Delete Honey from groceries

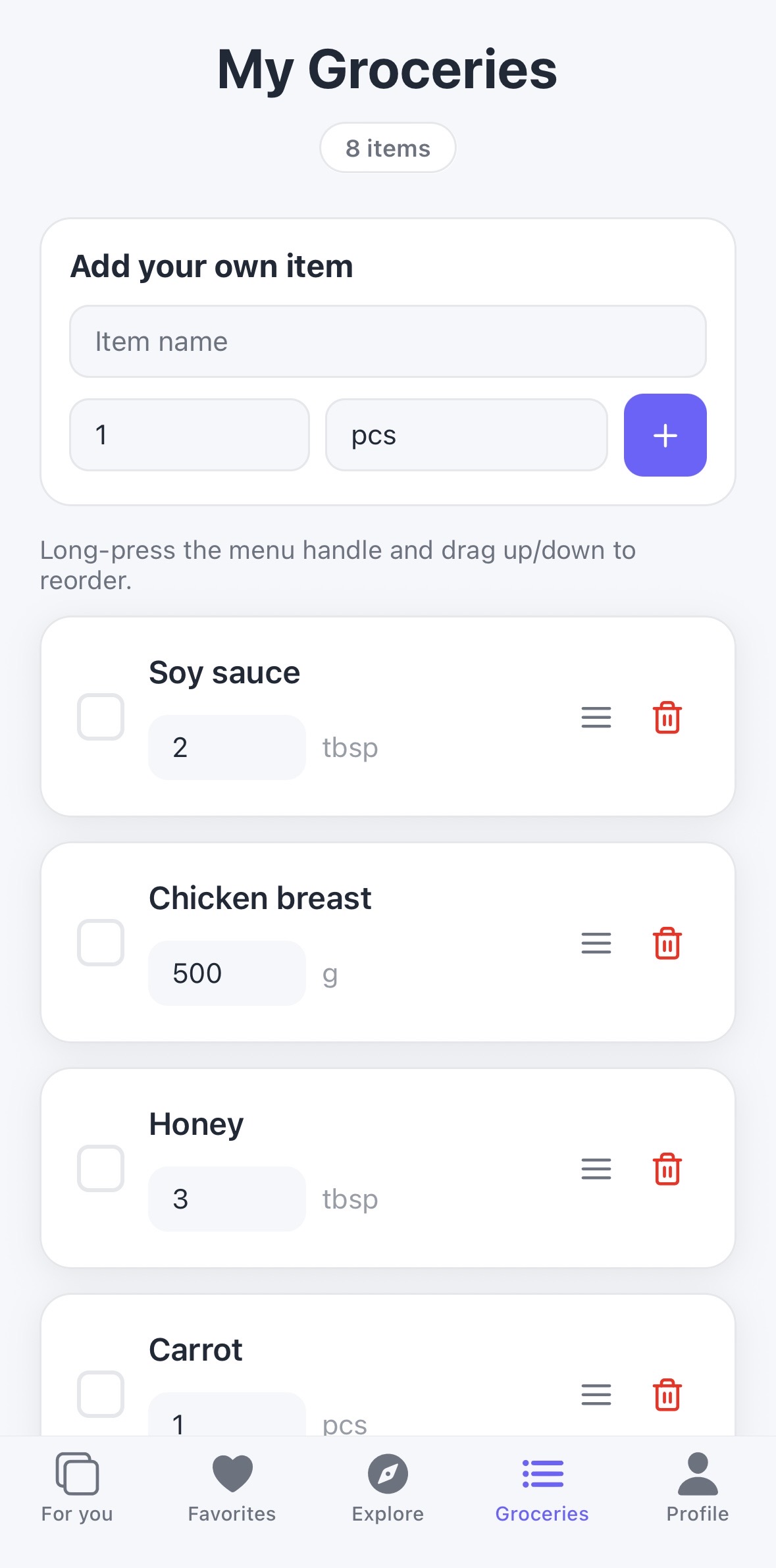[667, 1168]
